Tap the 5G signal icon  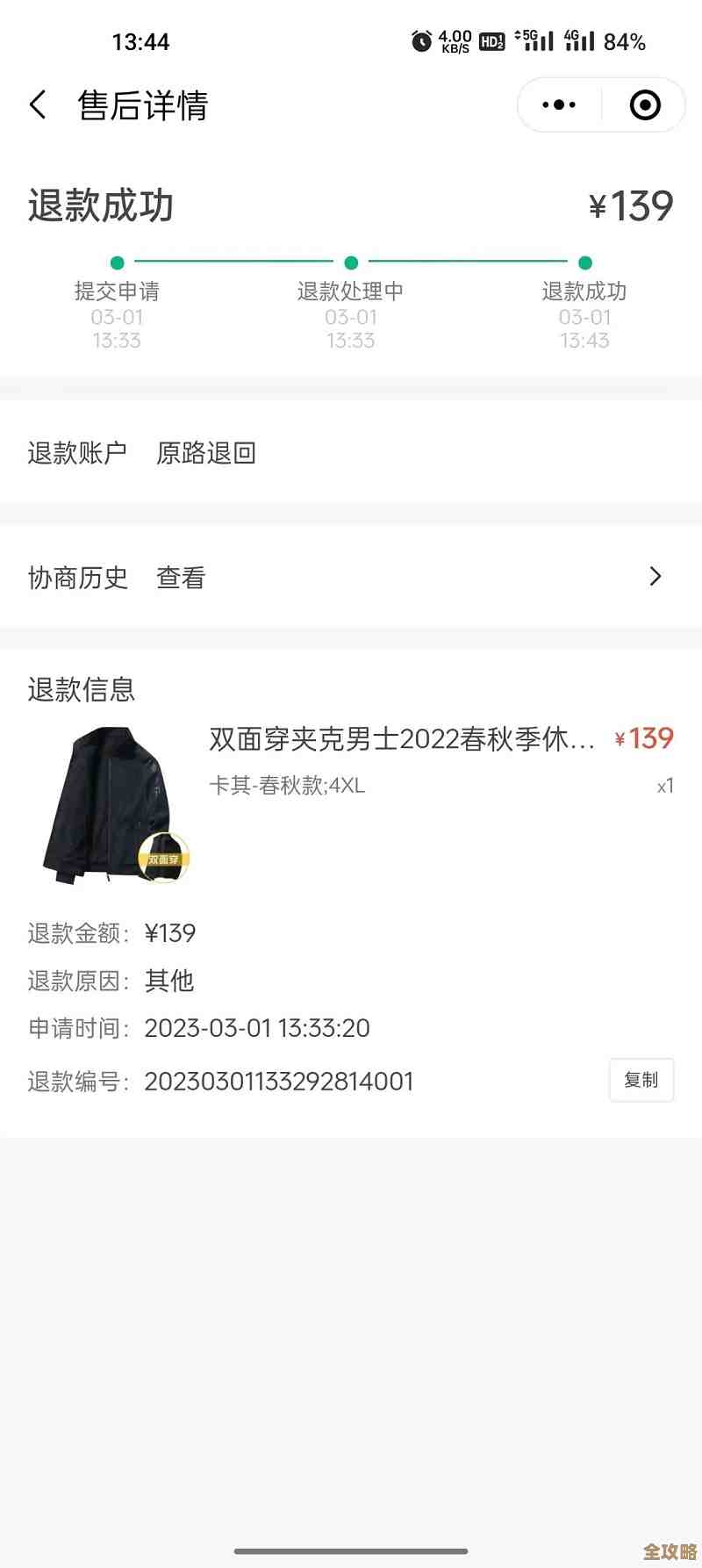(533, 40)
